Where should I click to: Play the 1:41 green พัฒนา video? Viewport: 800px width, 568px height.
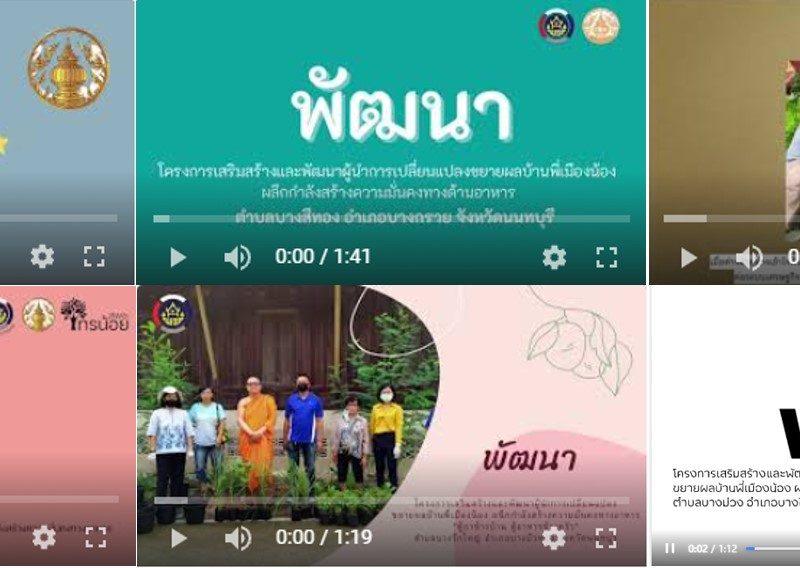(178, 257)
